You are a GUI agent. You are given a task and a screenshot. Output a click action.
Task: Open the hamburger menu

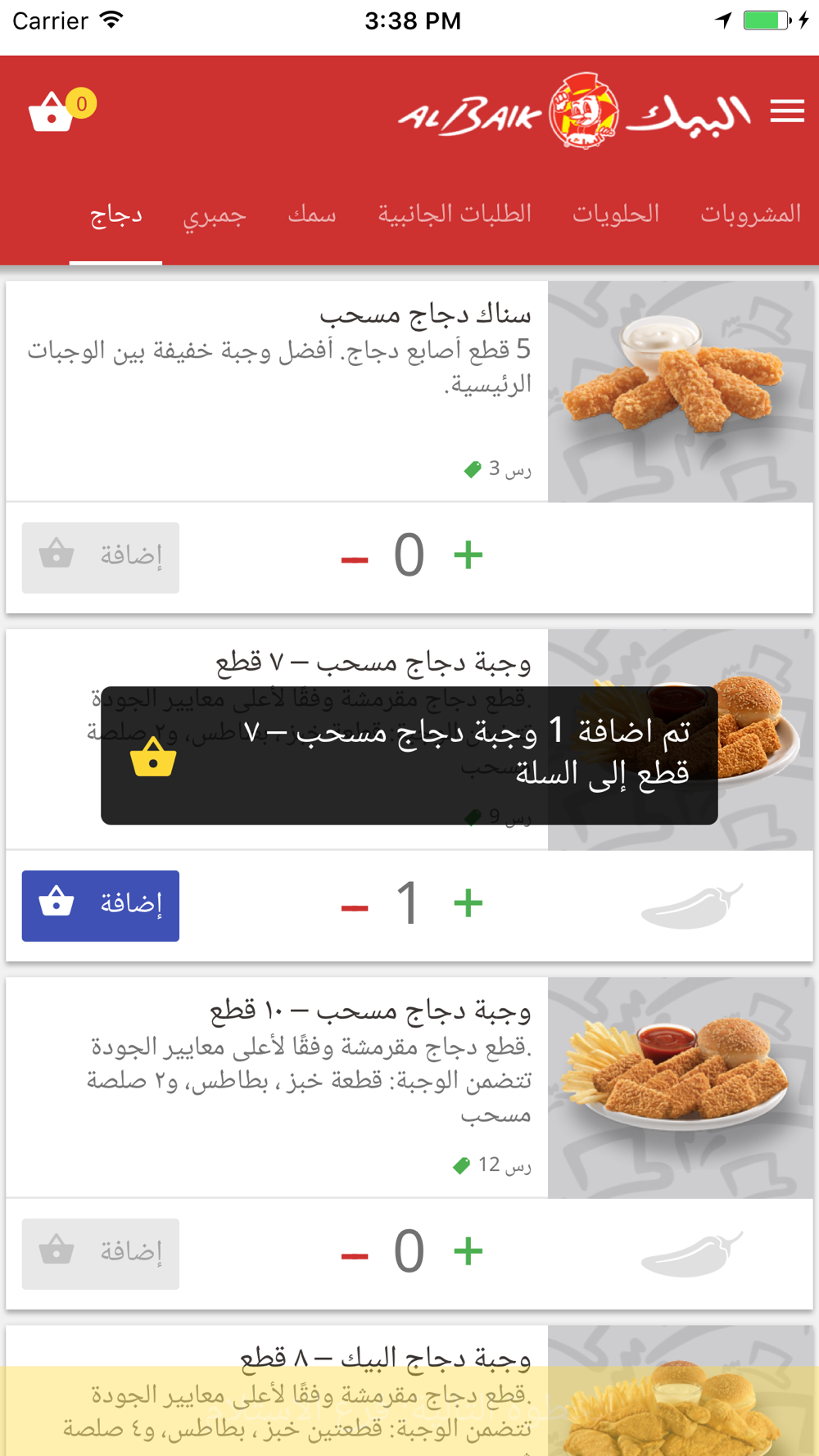tap(787, 111)
